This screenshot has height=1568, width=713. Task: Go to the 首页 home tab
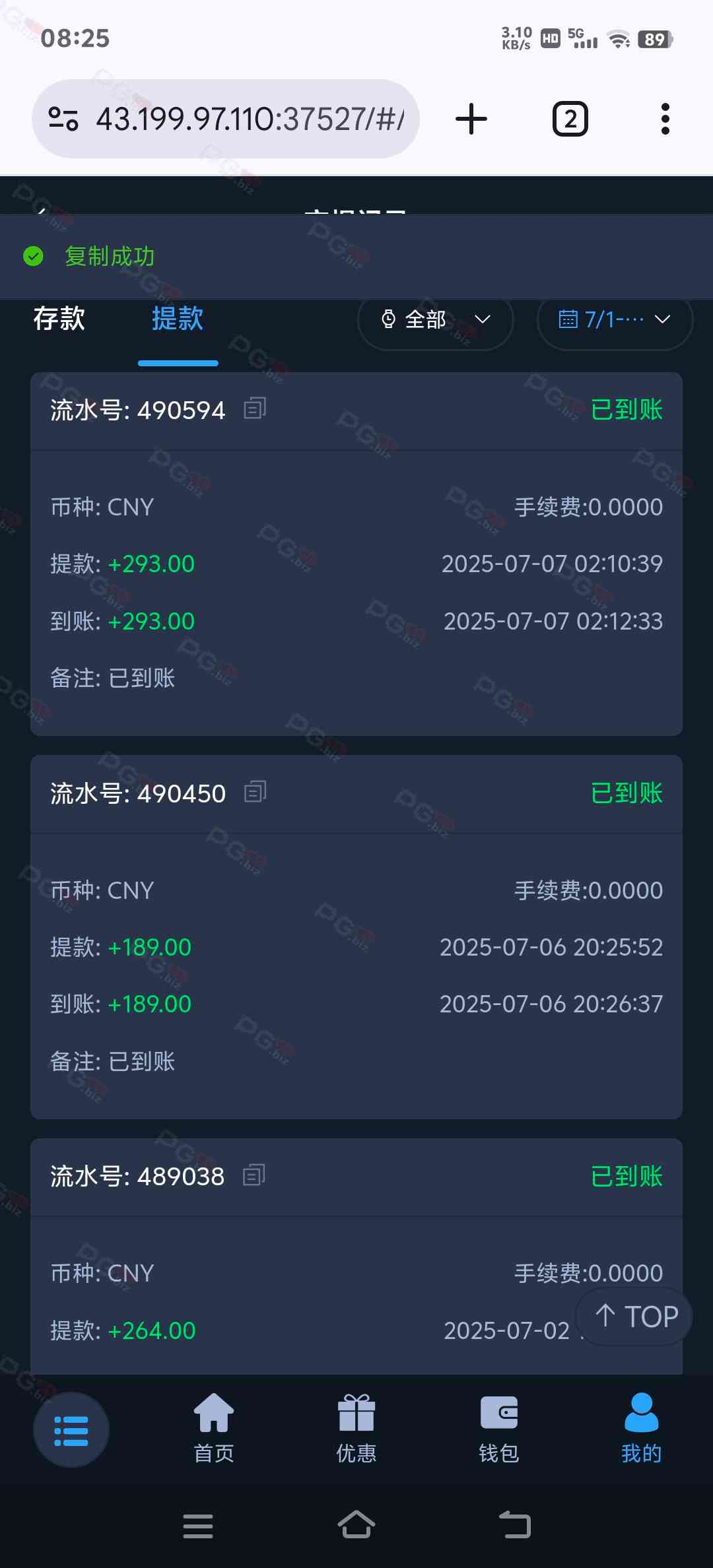tap(214, 1428)
